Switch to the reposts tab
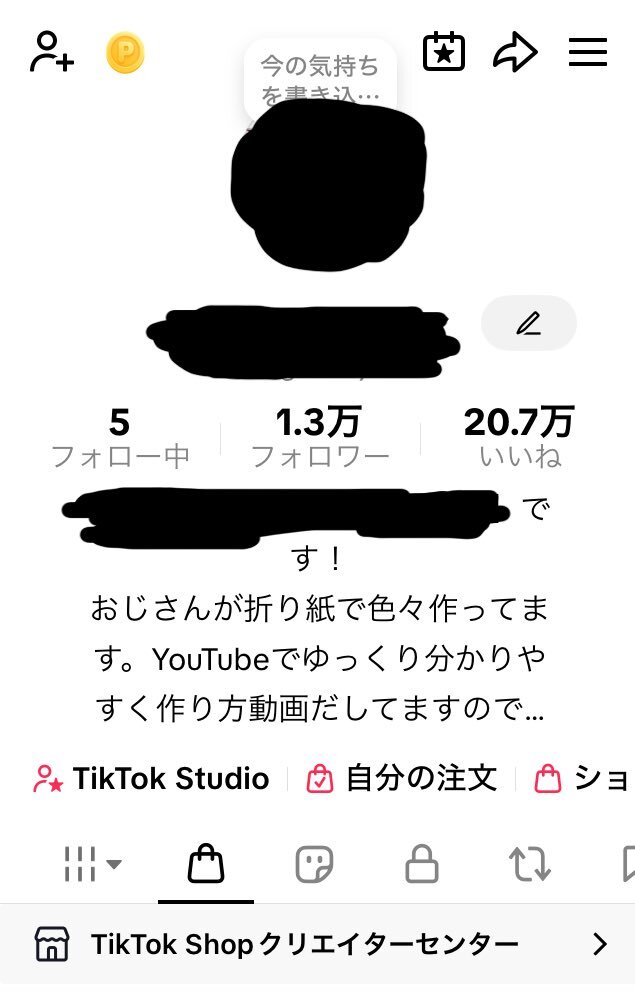The width and height of the screenshot is (635, 992). (530, 864)
